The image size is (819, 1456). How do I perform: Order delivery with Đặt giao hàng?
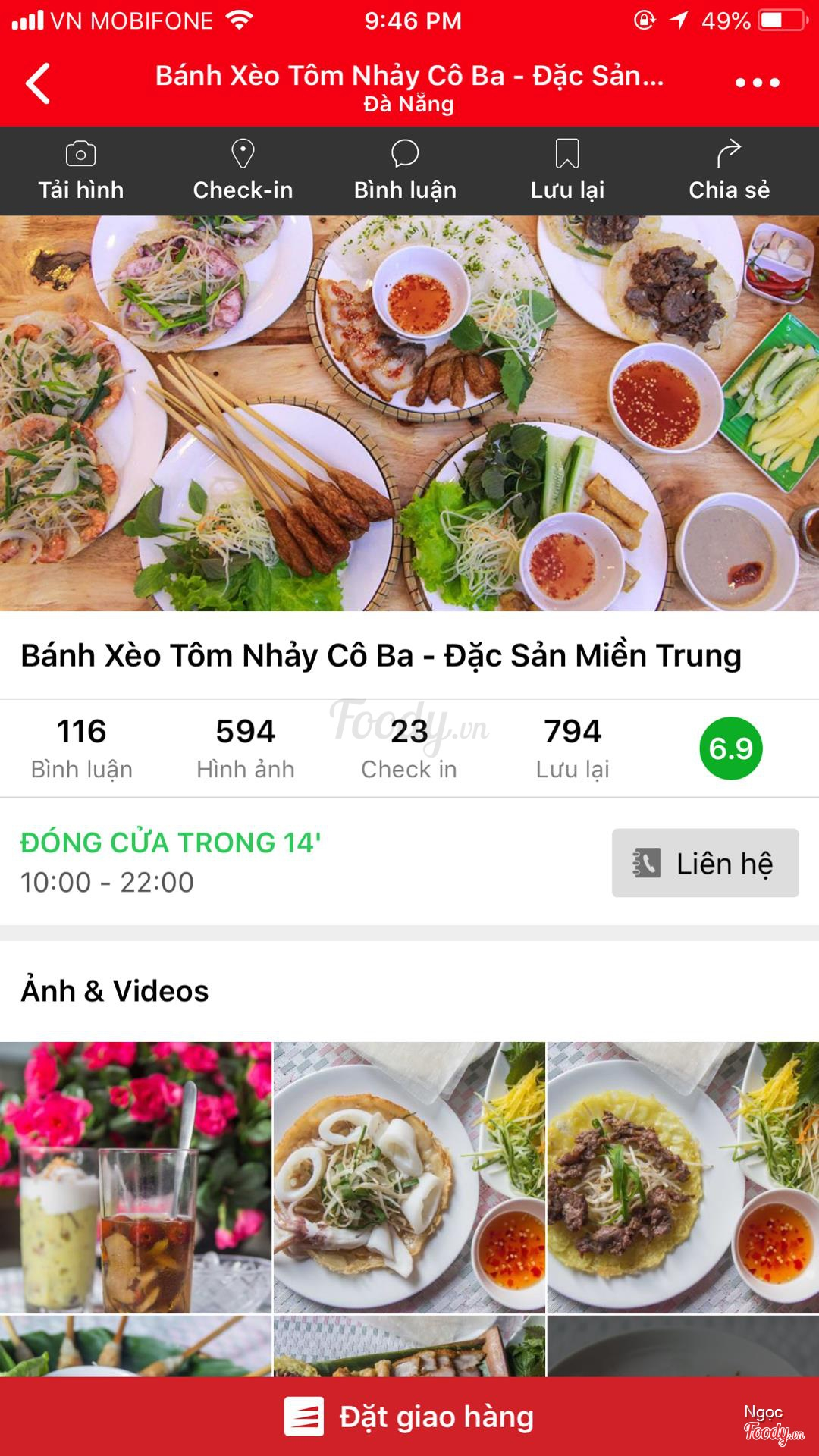click(409, 1417)
